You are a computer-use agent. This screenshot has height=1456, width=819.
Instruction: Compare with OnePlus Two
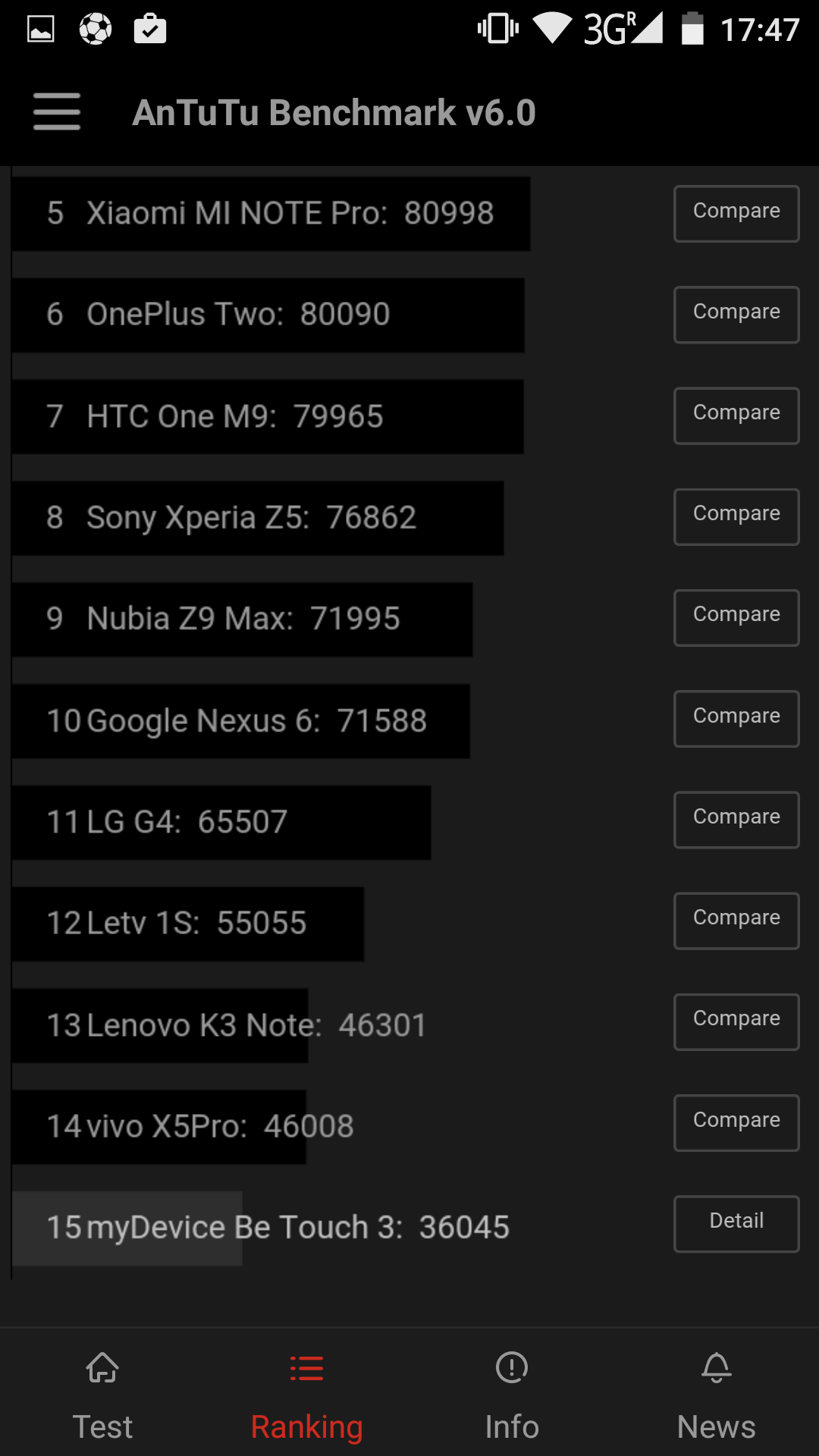pos(736,315)
